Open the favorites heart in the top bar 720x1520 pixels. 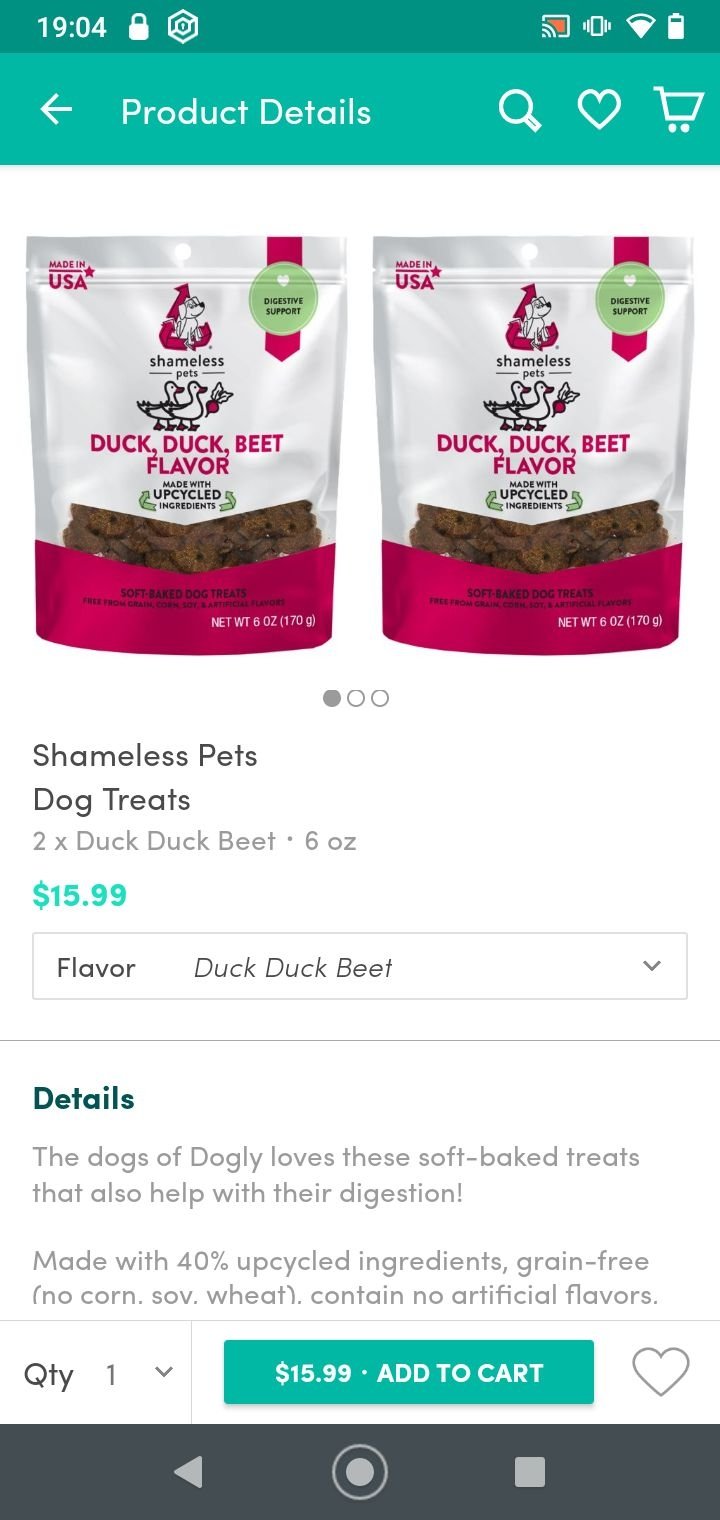click(599, 110)
